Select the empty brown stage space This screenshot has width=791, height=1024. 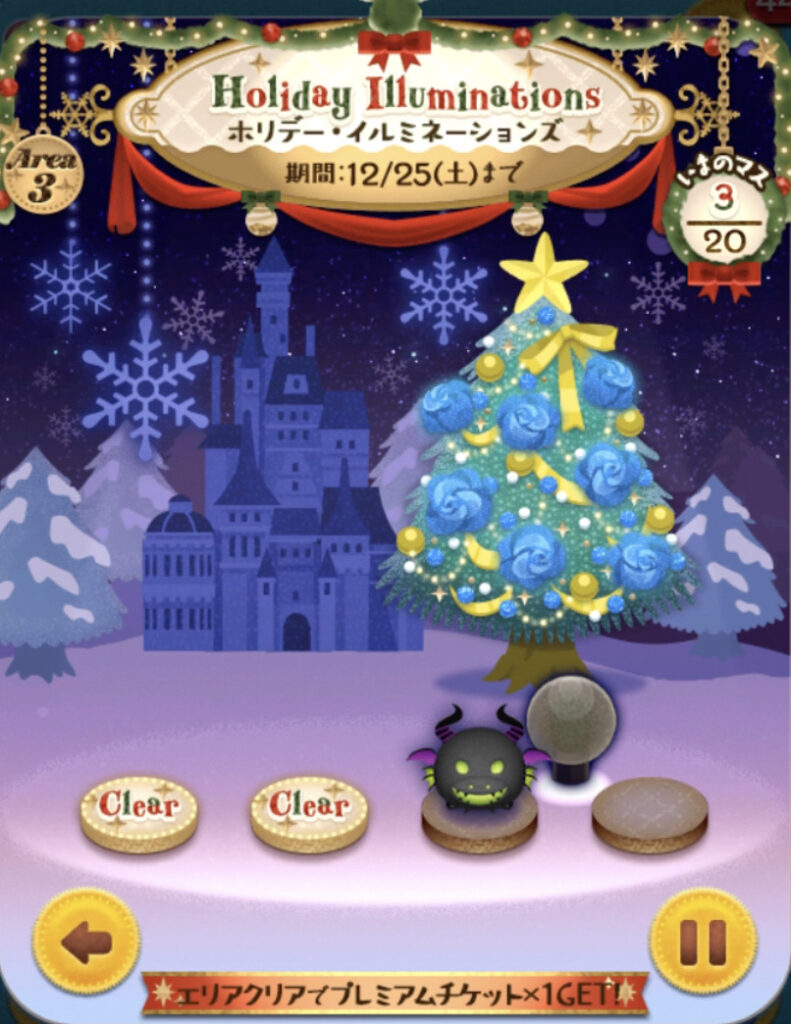tap(650, 812)
